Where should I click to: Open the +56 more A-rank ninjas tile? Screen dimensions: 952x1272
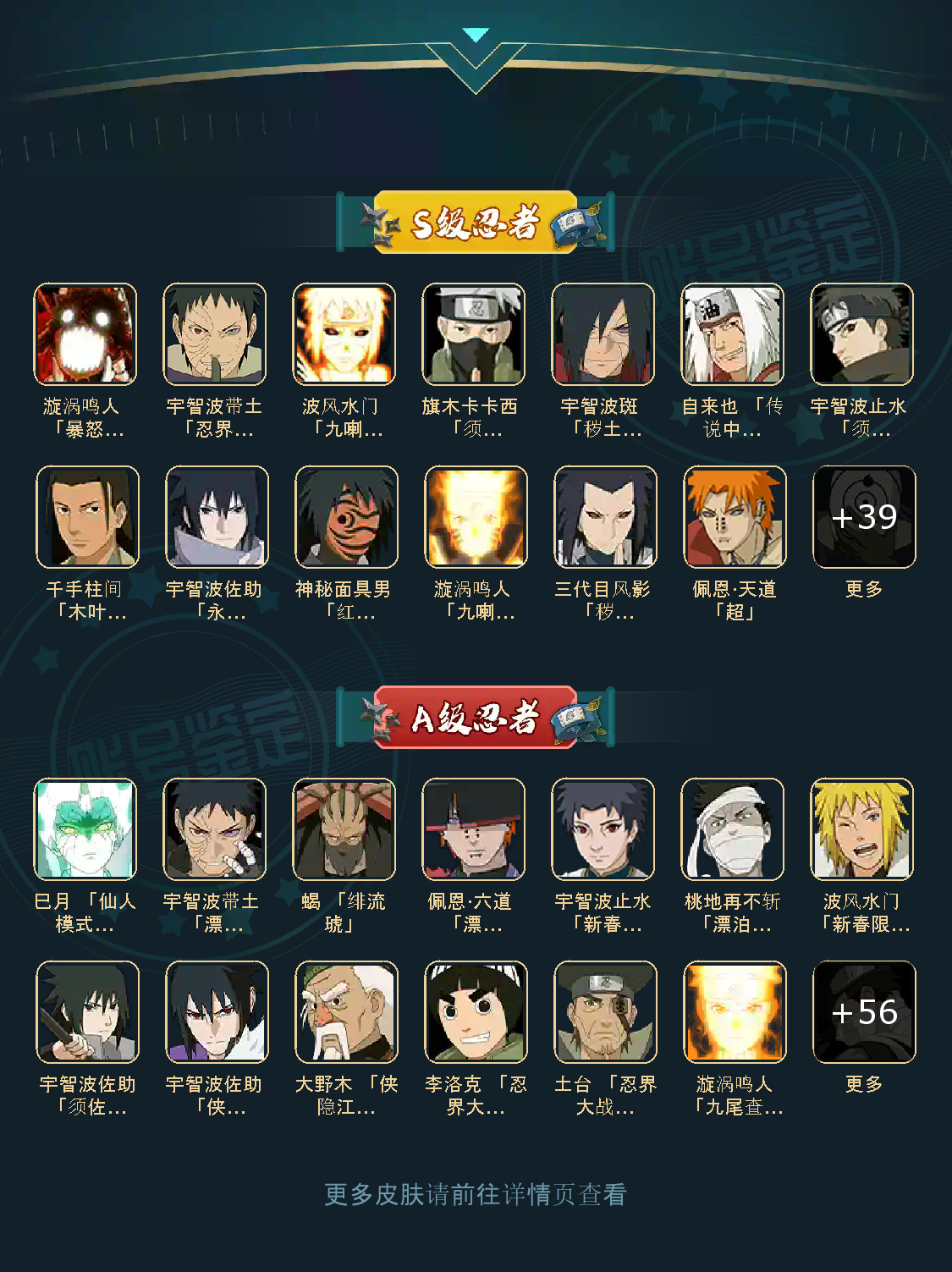(863, 1012)
